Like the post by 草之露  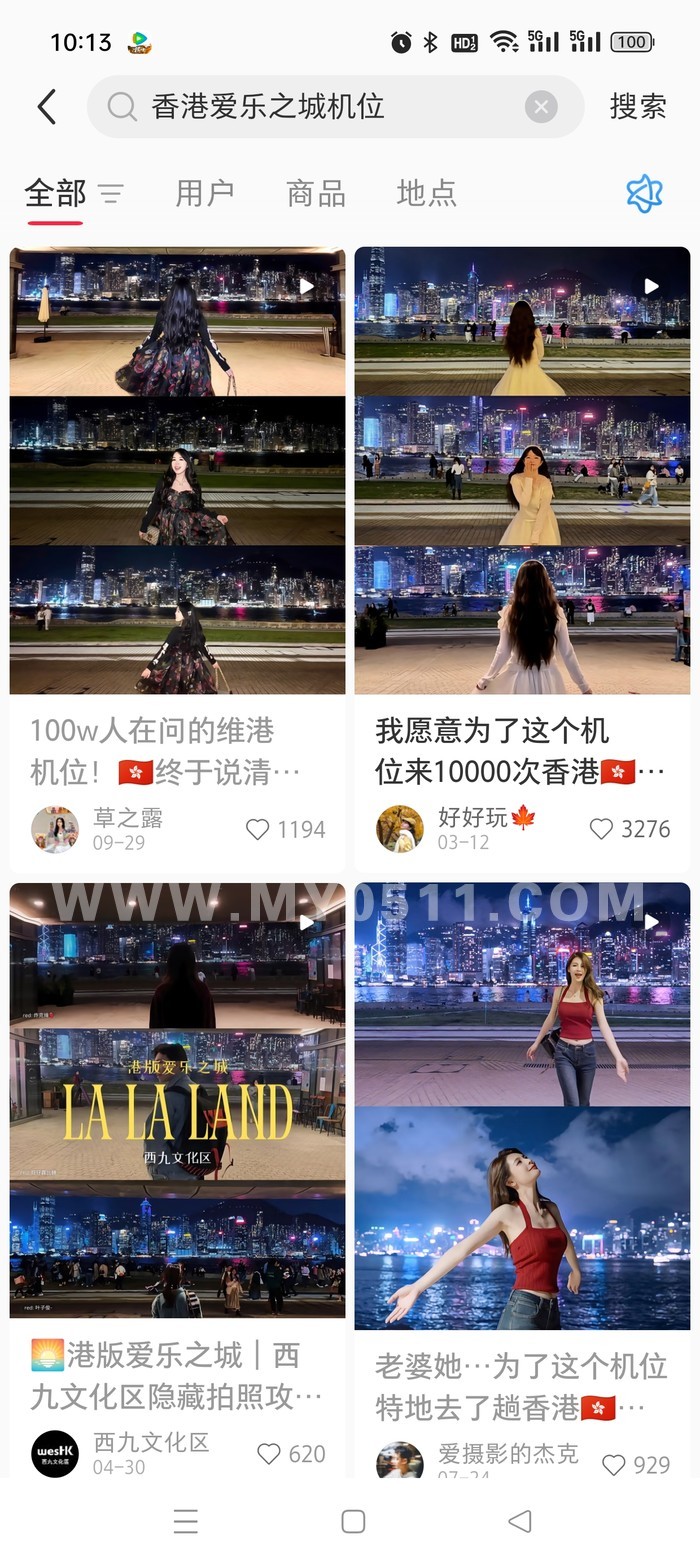click(x=286, y=829)
